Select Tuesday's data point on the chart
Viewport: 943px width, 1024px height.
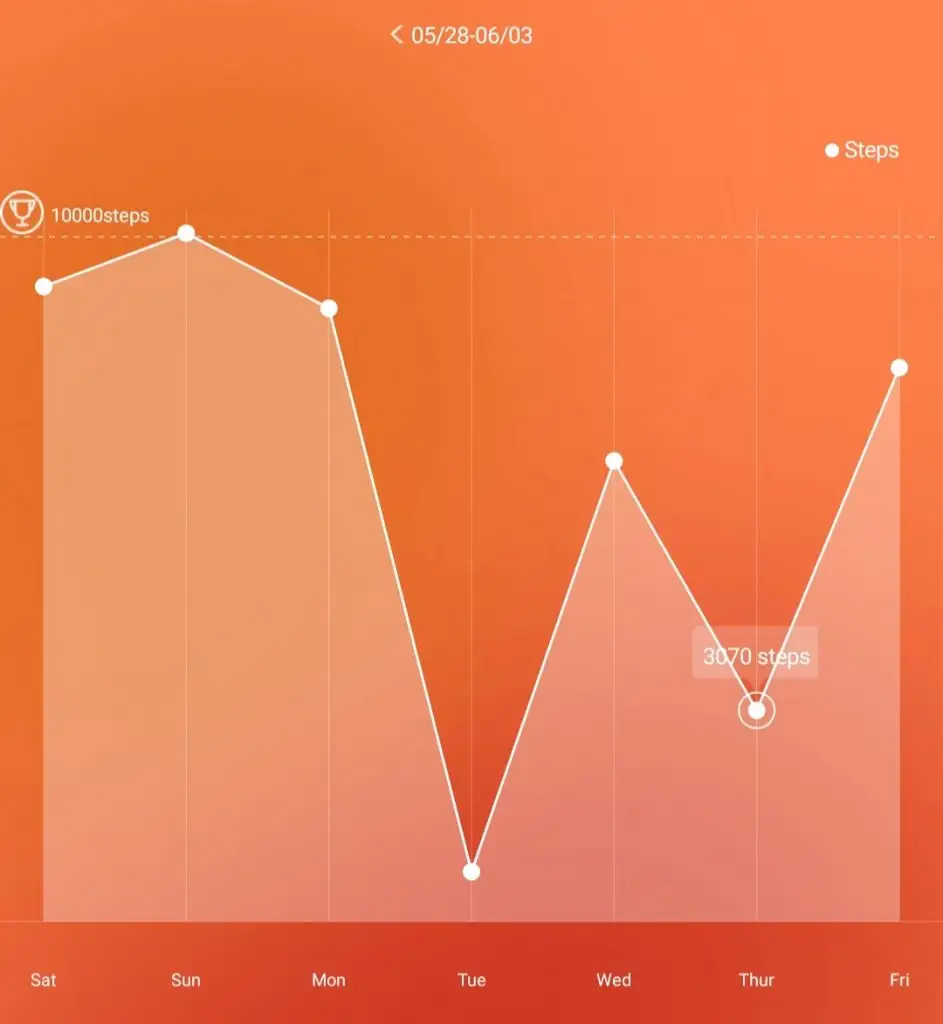click(472, 871)
